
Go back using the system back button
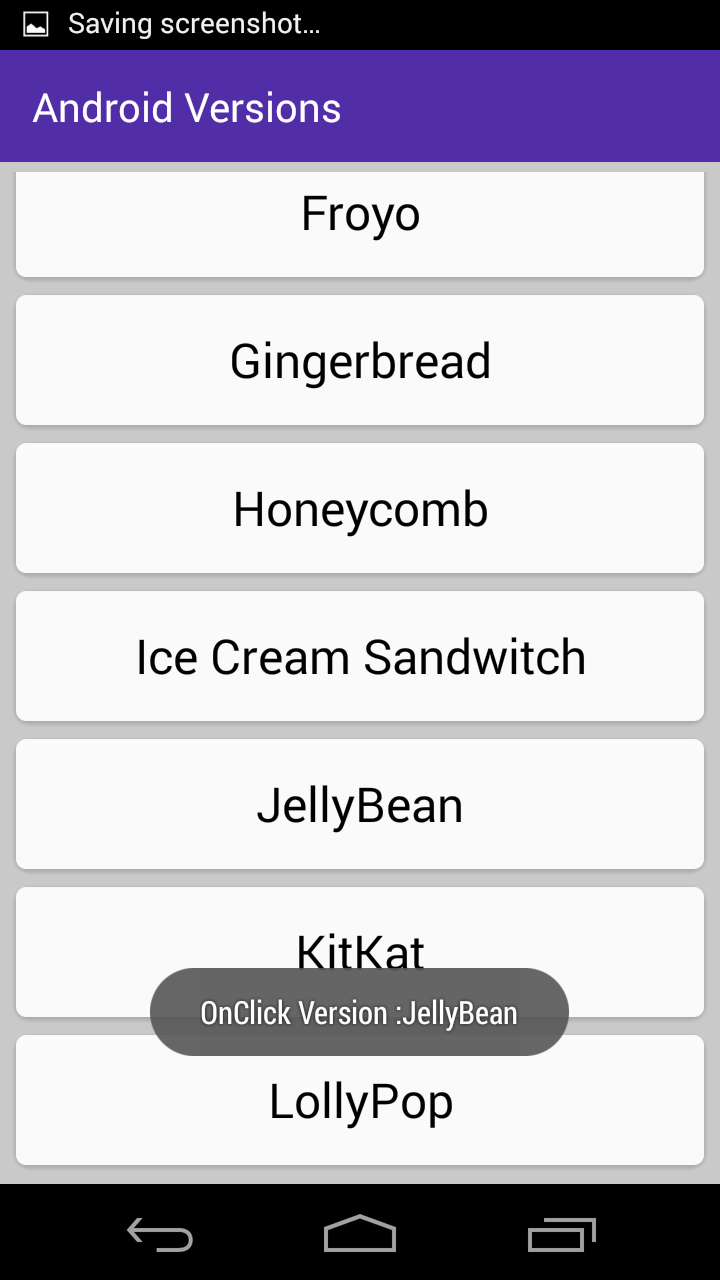click(x=160, y=1234)
